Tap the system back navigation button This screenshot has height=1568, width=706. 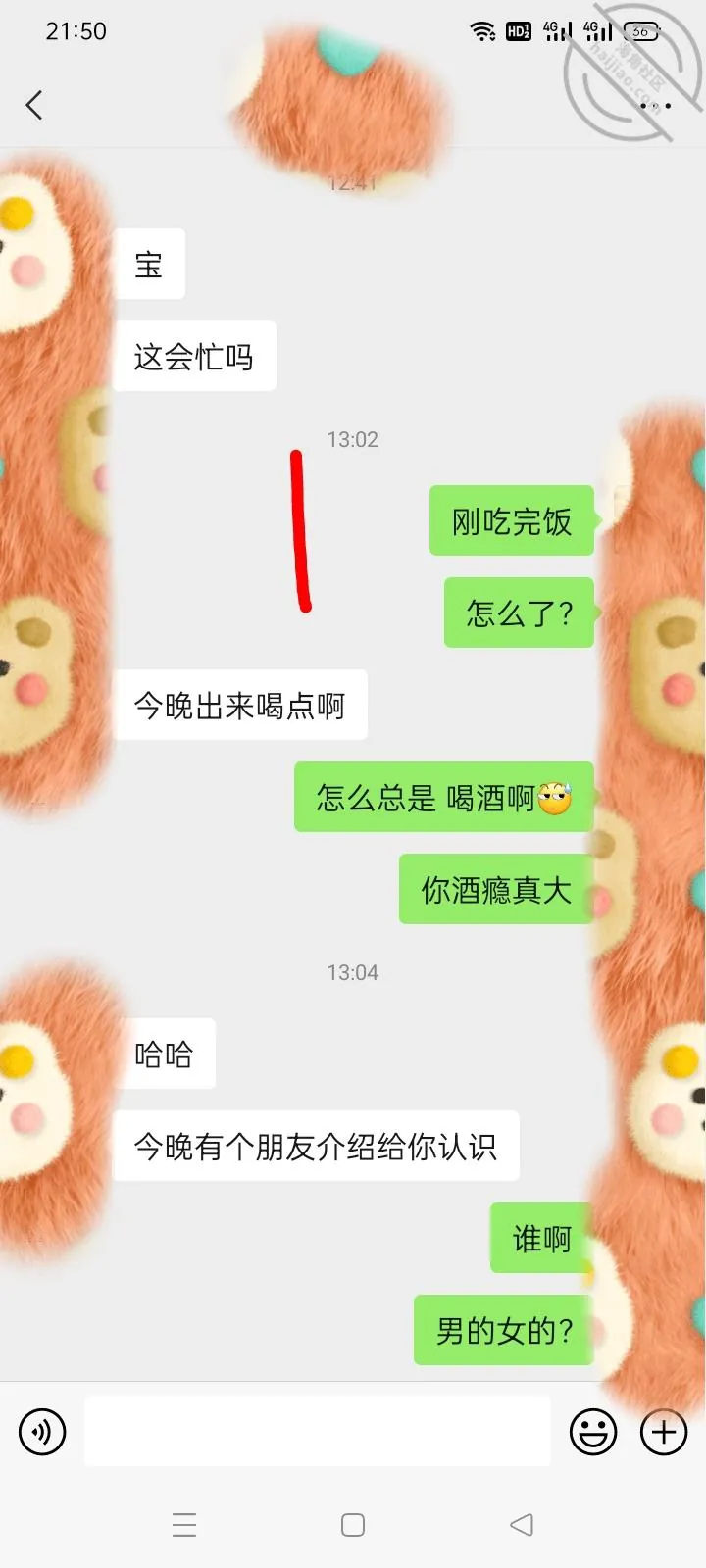coord(522,1524)
